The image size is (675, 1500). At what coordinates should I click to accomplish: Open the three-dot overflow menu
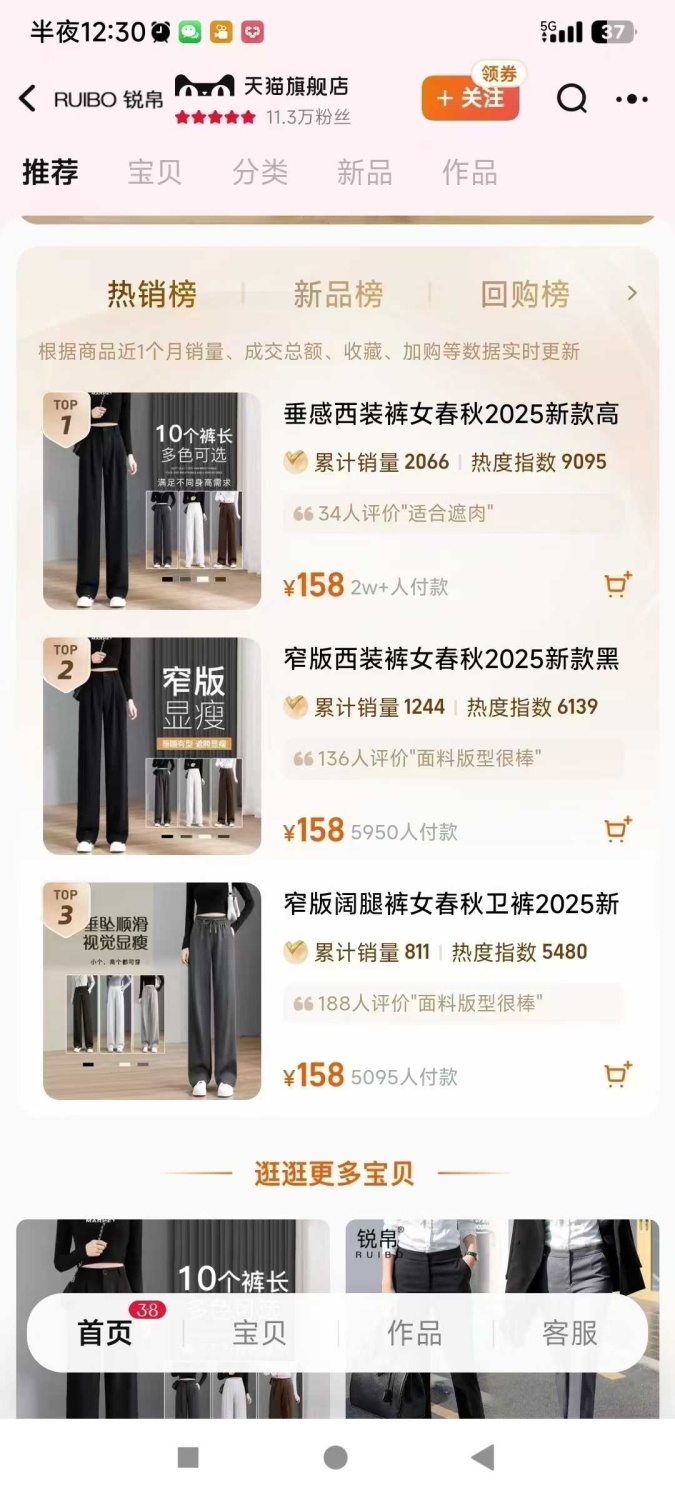point(632,99)
